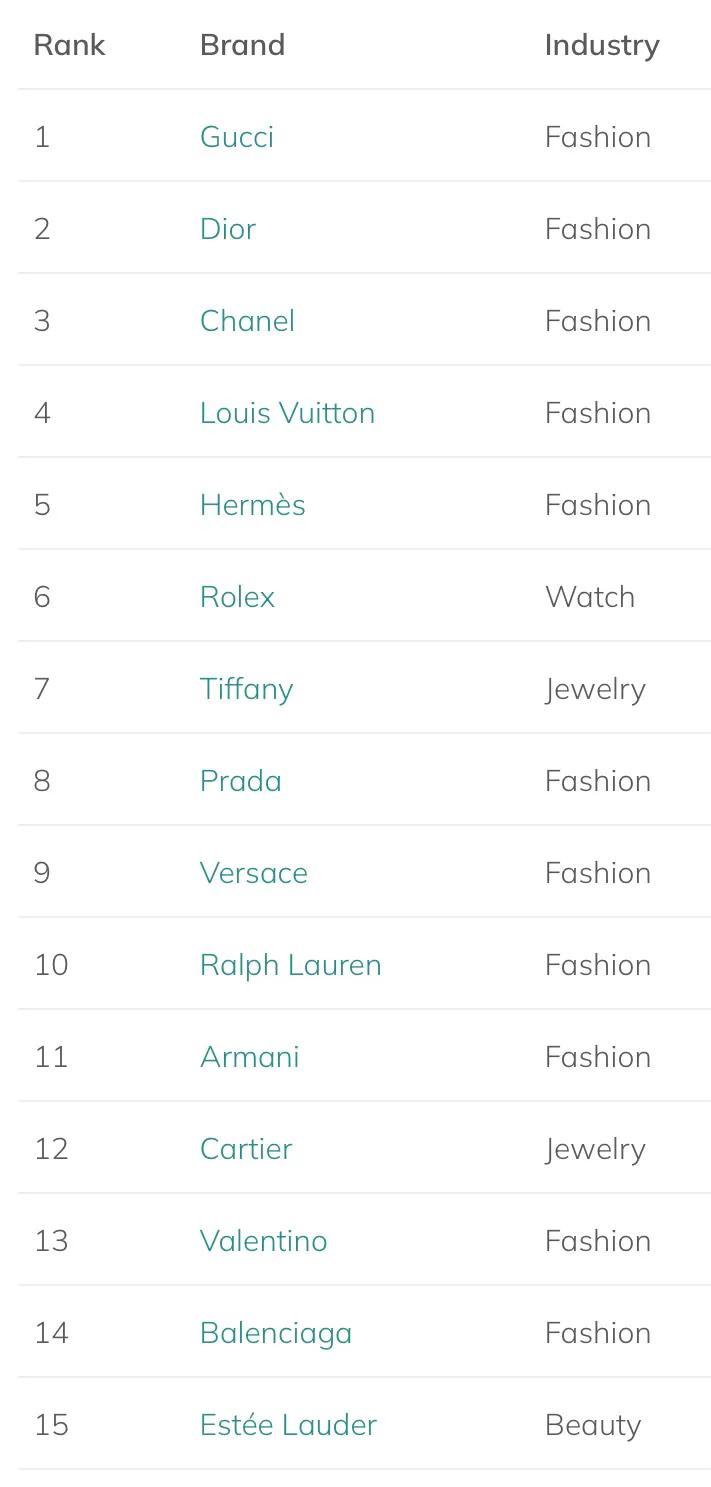Open the Ralph Lauren link
Screen dimensions: 711x1487
tap(290, 965)
